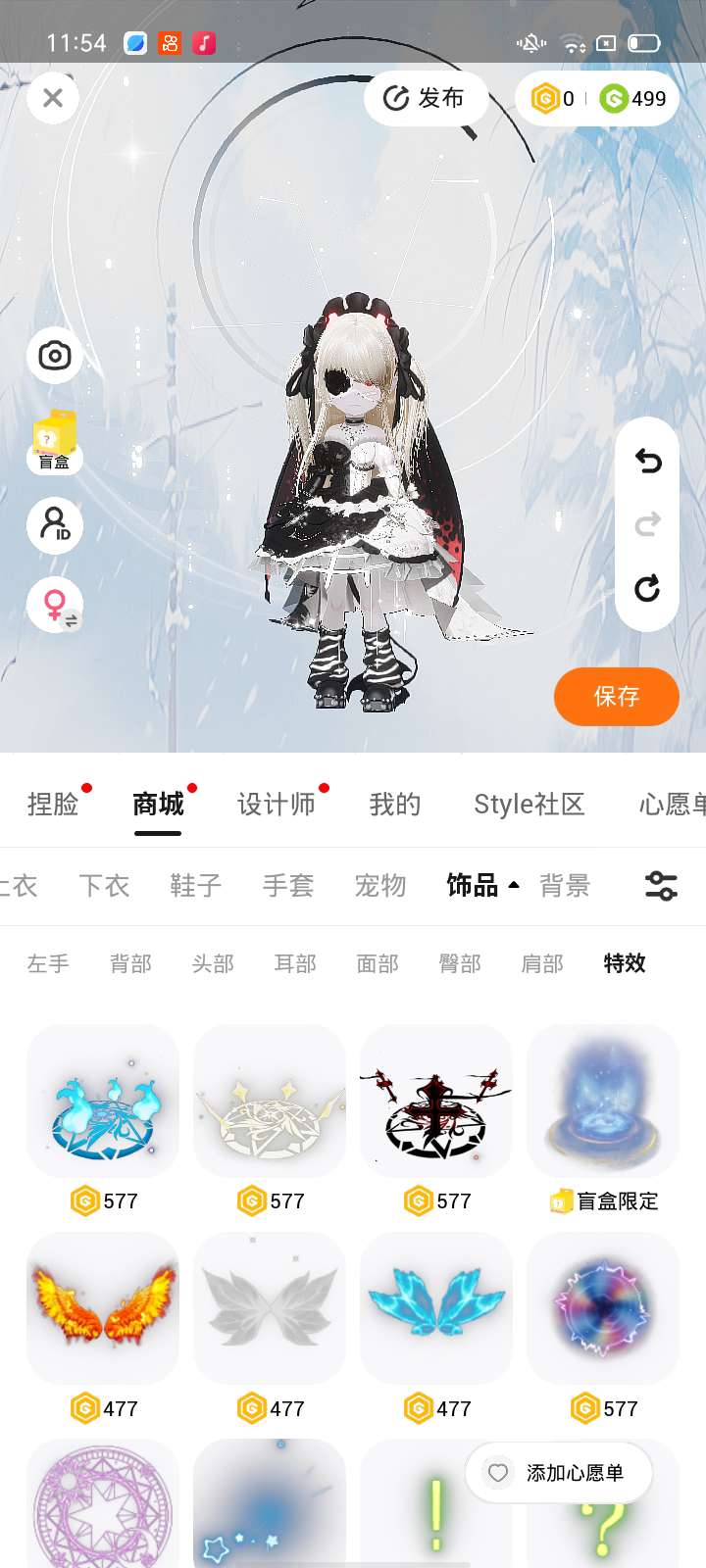Open the avatar ID icon

(x=55, y=525)
